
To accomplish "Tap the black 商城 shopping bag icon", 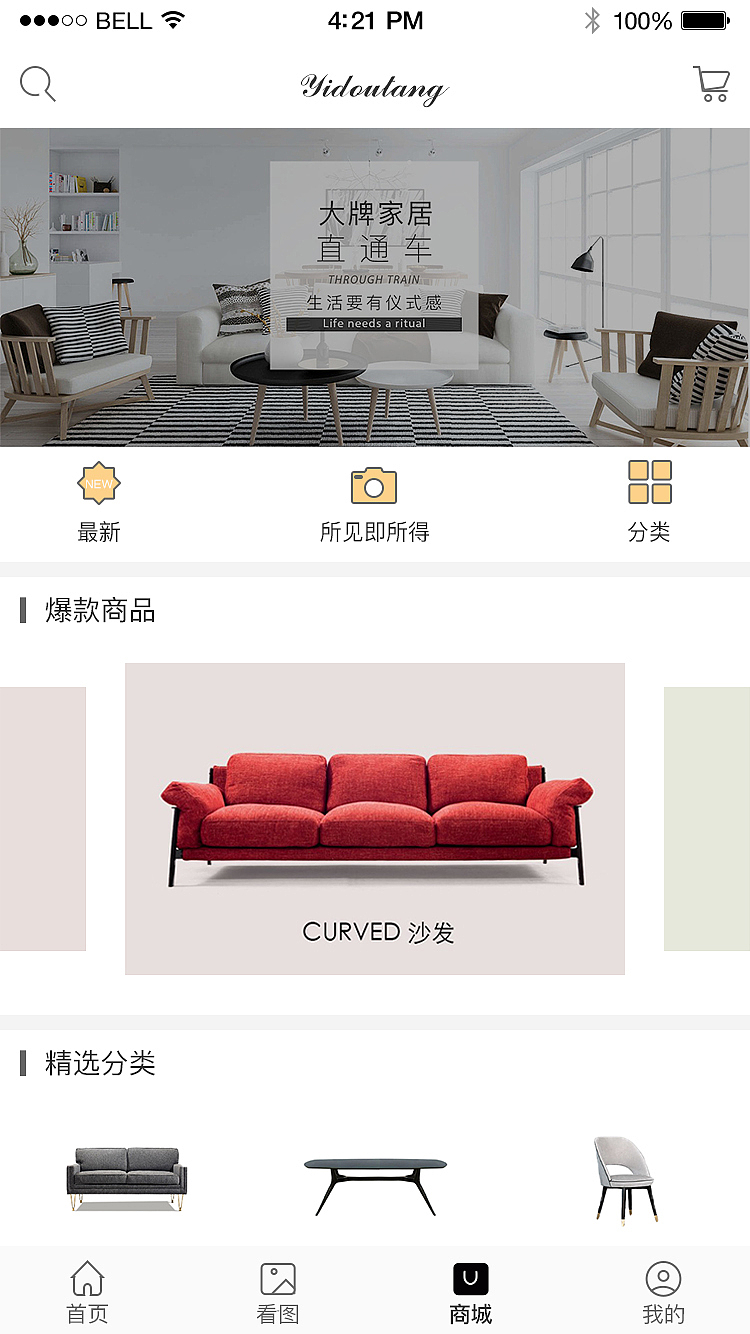I will click(470, 1278).
